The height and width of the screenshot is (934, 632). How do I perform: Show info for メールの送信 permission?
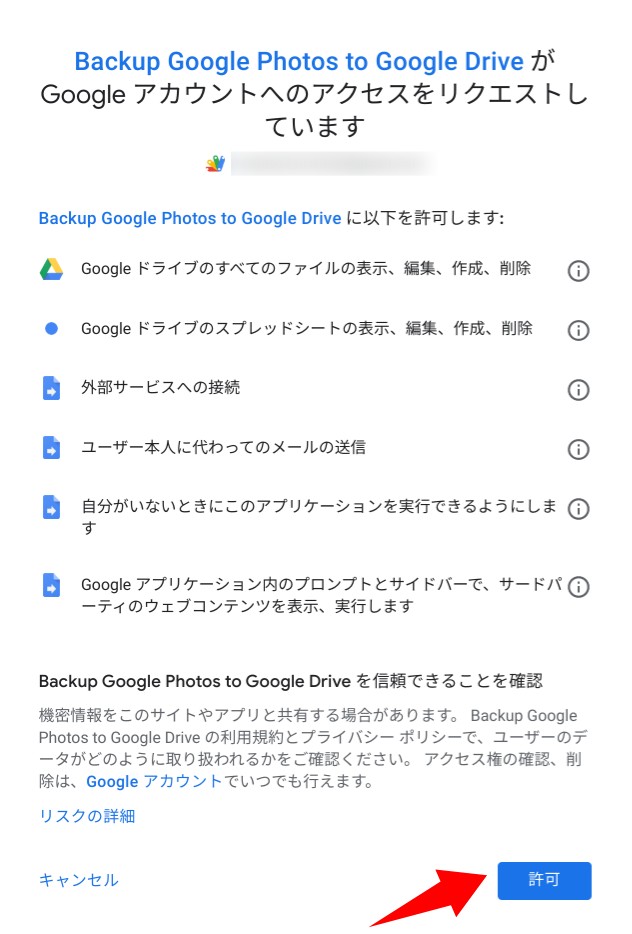[578, 449]
